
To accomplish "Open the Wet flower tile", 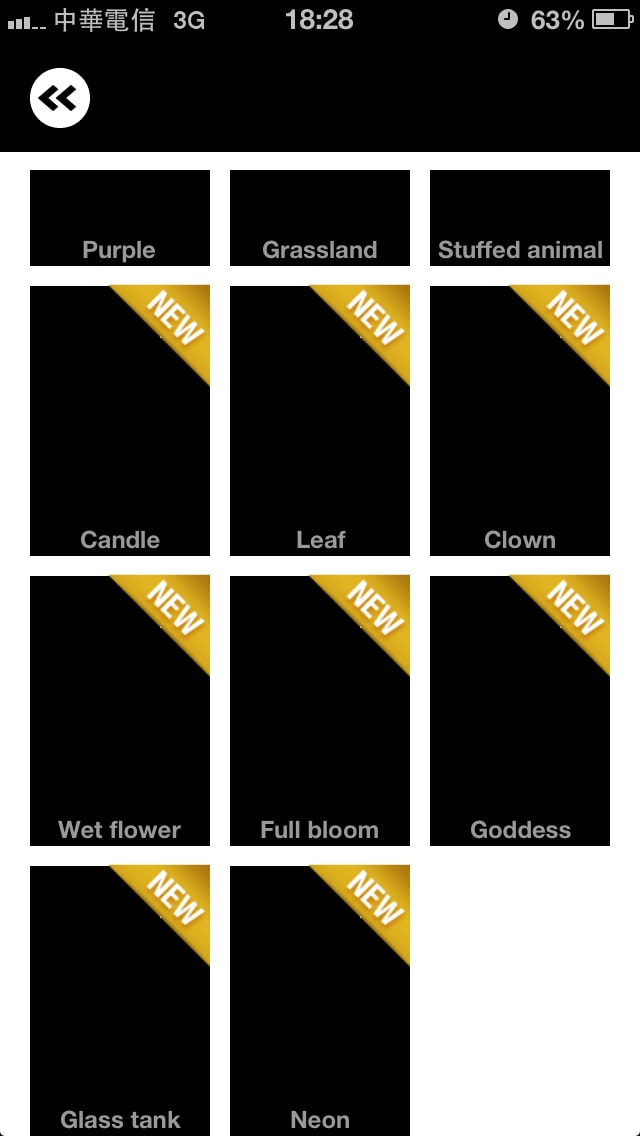I will pos(120,710).
